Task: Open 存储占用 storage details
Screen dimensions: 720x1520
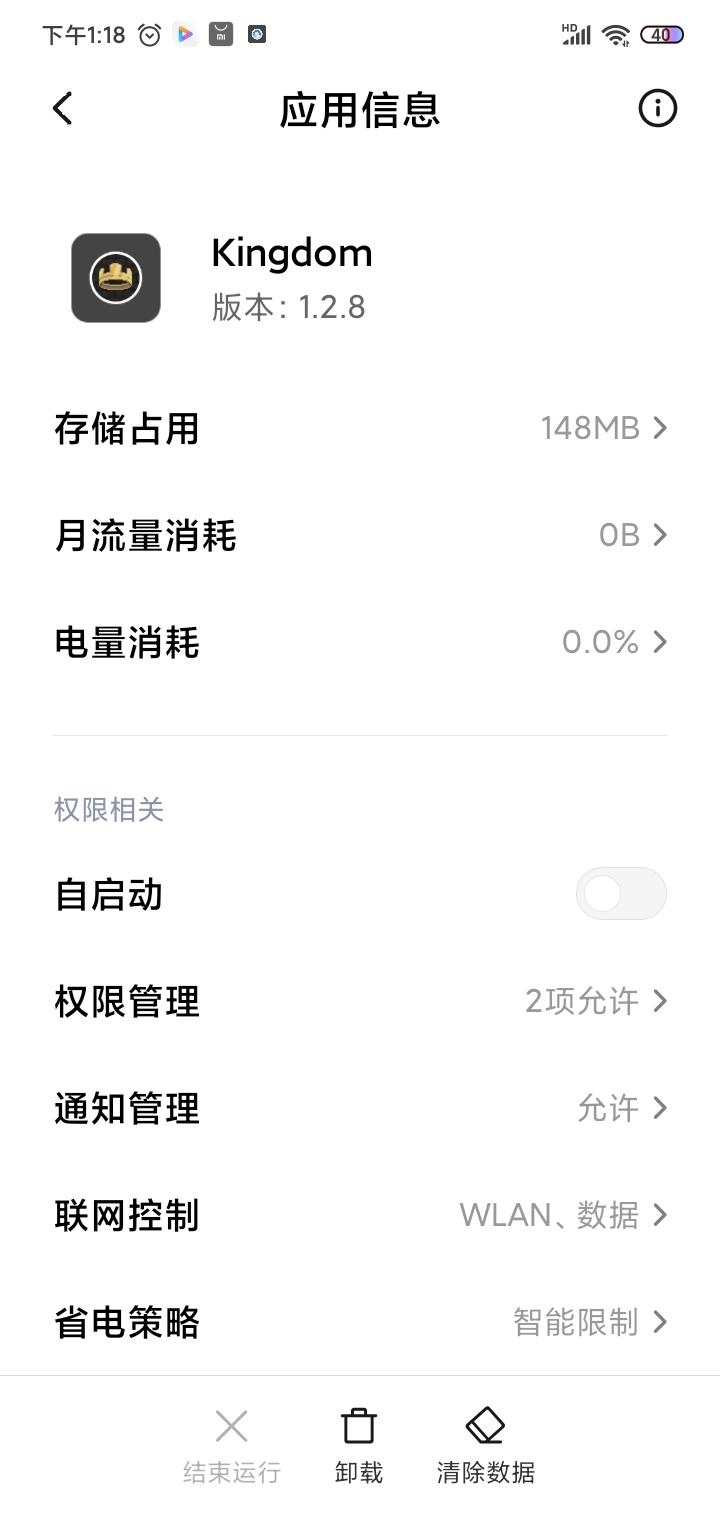Action: 360,429
